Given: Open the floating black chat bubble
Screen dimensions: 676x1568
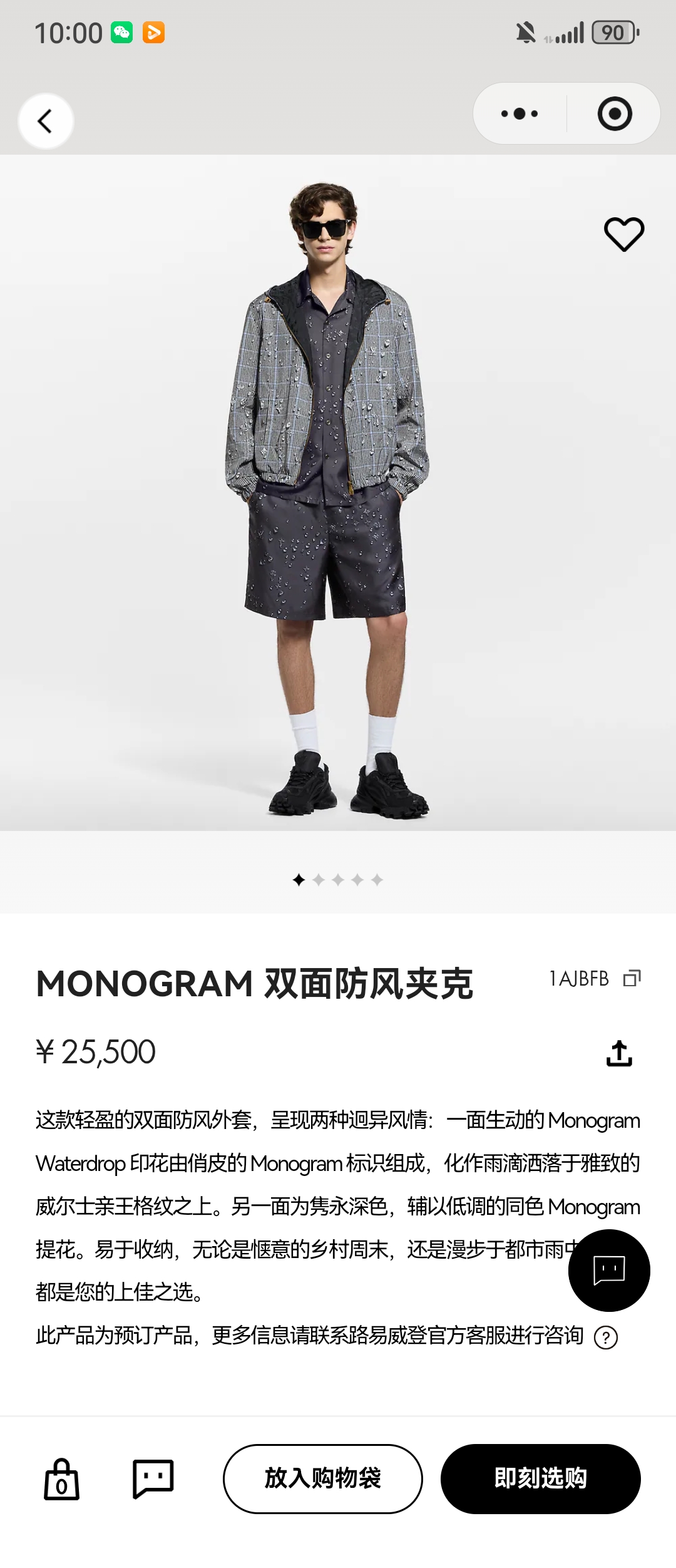Looking at the screenshot, I should click(x=609, y=1270).
